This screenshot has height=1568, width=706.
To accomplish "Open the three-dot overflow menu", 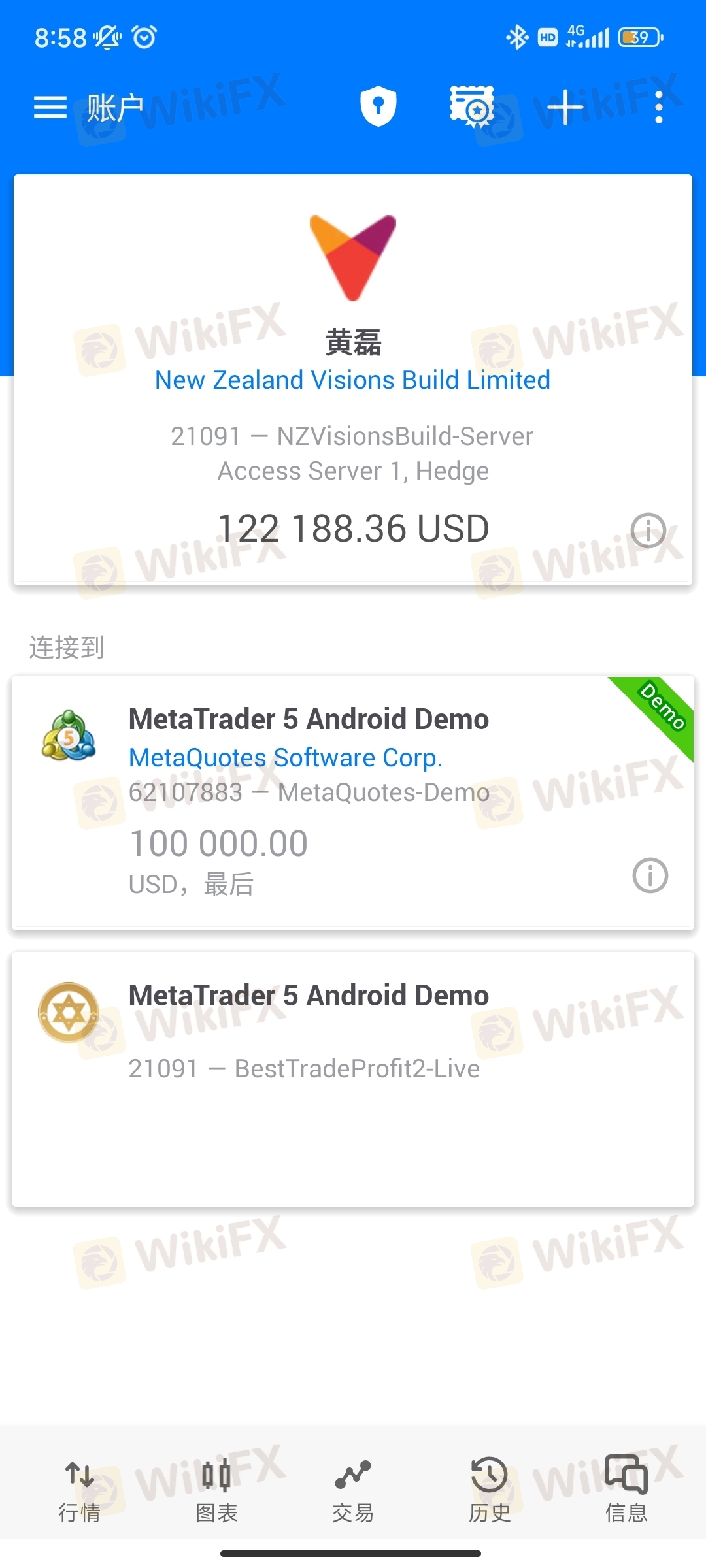I will [x=658, y=107].
